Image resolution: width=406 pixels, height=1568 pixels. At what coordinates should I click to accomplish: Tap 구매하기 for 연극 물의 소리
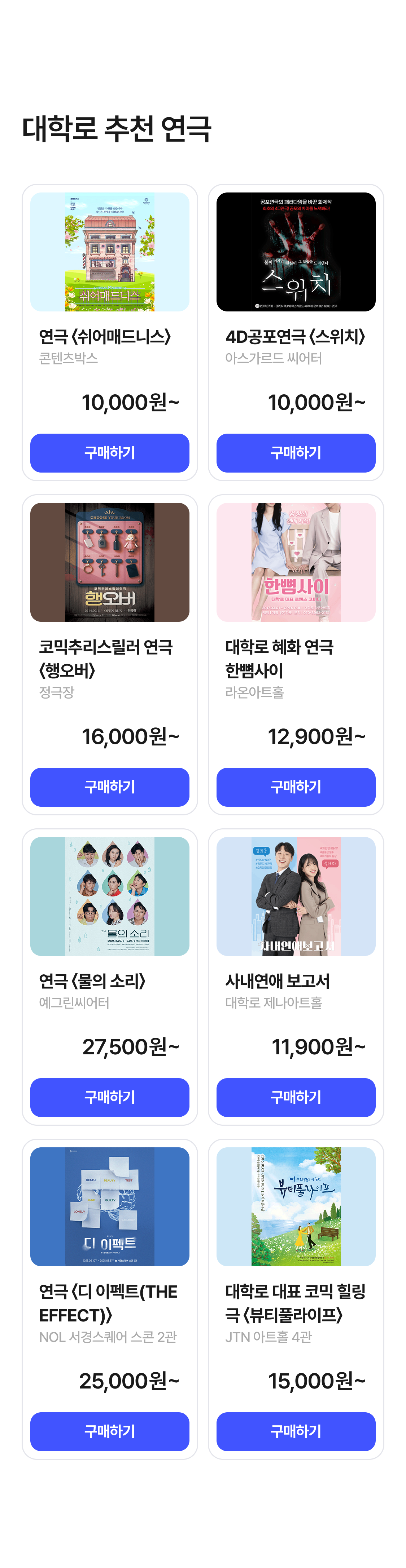tap(110, 1097)
